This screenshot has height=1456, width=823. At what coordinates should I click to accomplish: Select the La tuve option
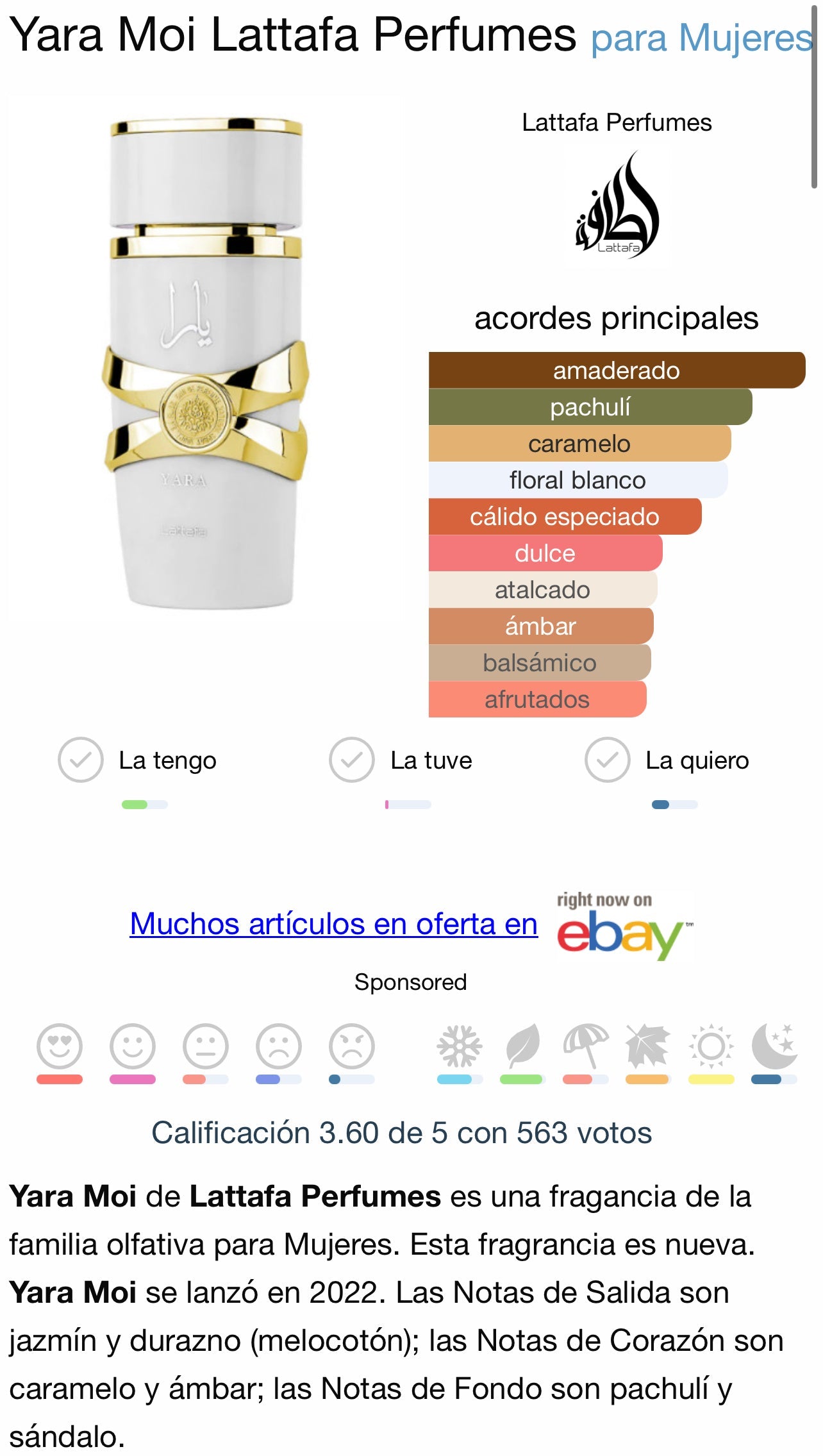(352, 760)
